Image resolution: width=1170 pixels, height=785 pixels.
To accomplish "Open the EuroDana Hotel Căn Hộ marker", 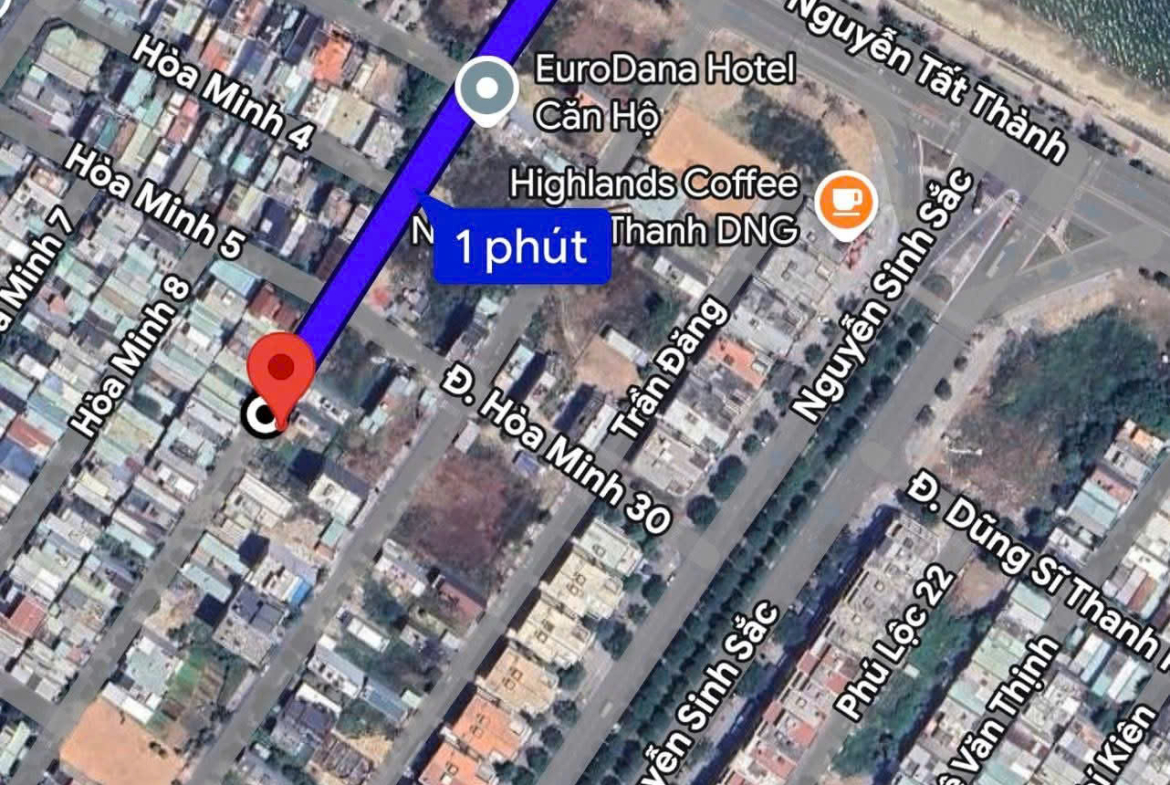I will coord(486,90).
